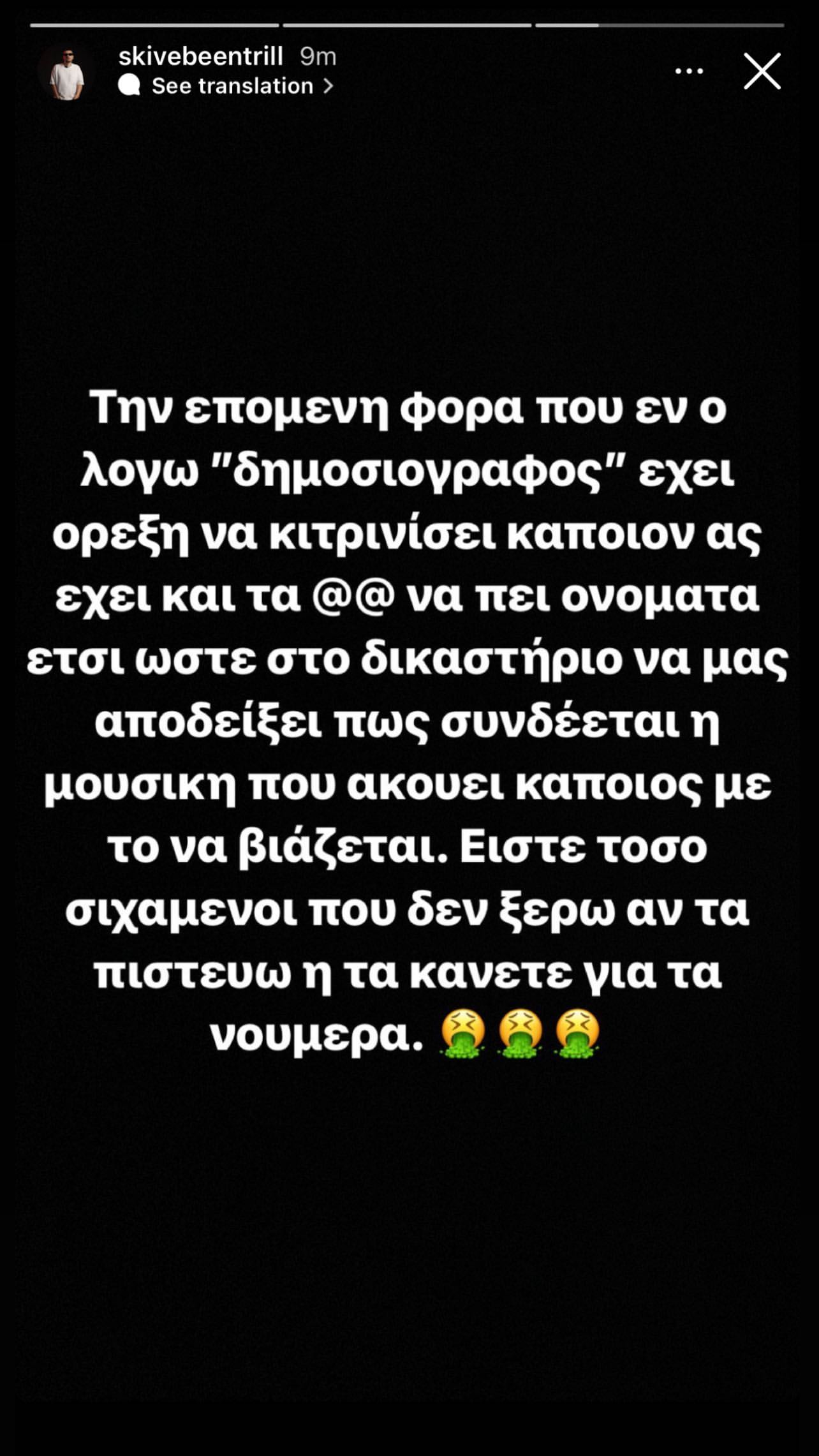
Task: Tap See translation for the story
Action: [233, 86]
